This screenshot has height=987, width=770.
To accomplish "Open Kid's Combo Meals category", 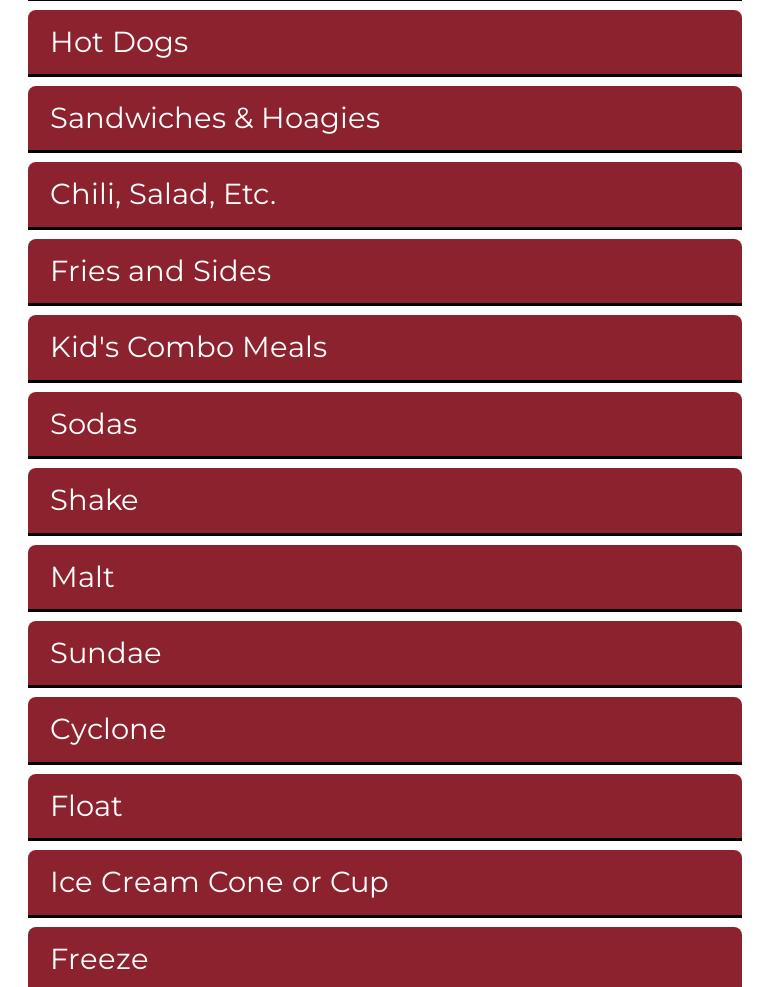I will coord(384,348).
